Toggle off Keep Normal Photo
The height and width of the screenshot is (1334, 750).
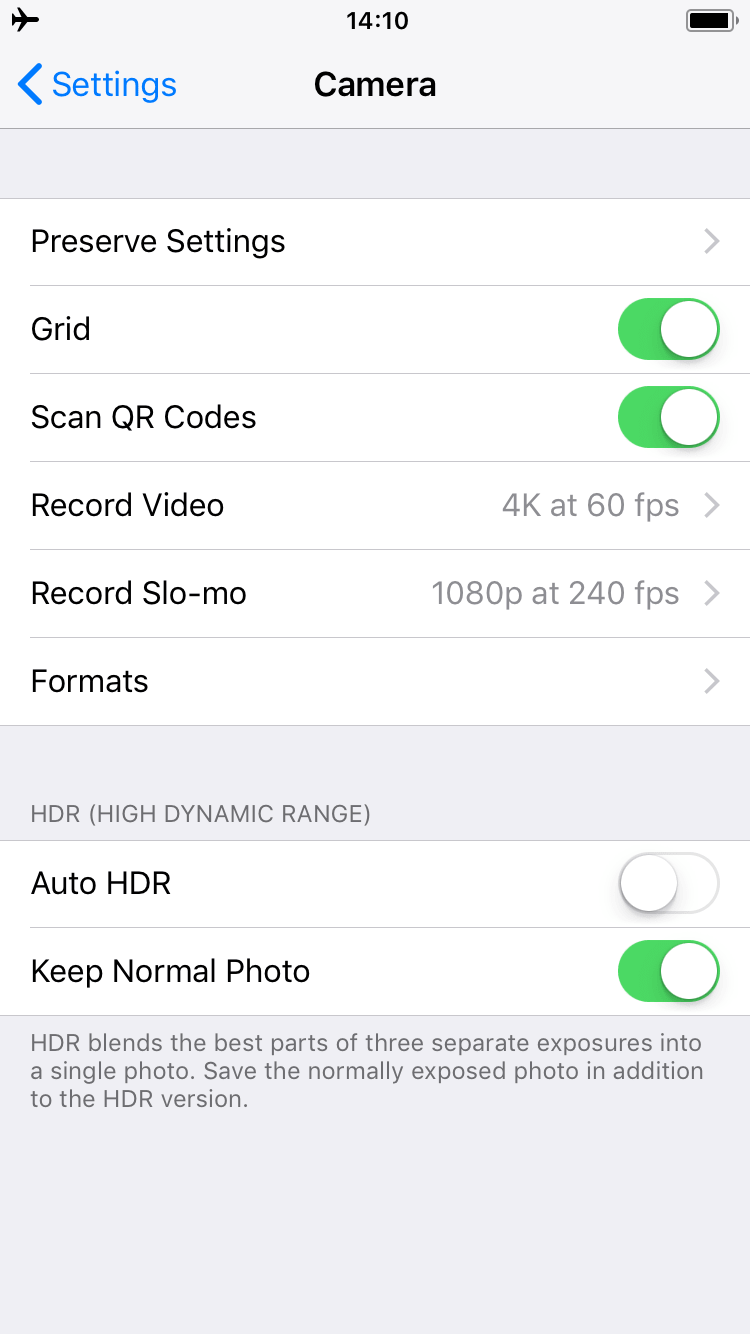(x=669, y=972)
